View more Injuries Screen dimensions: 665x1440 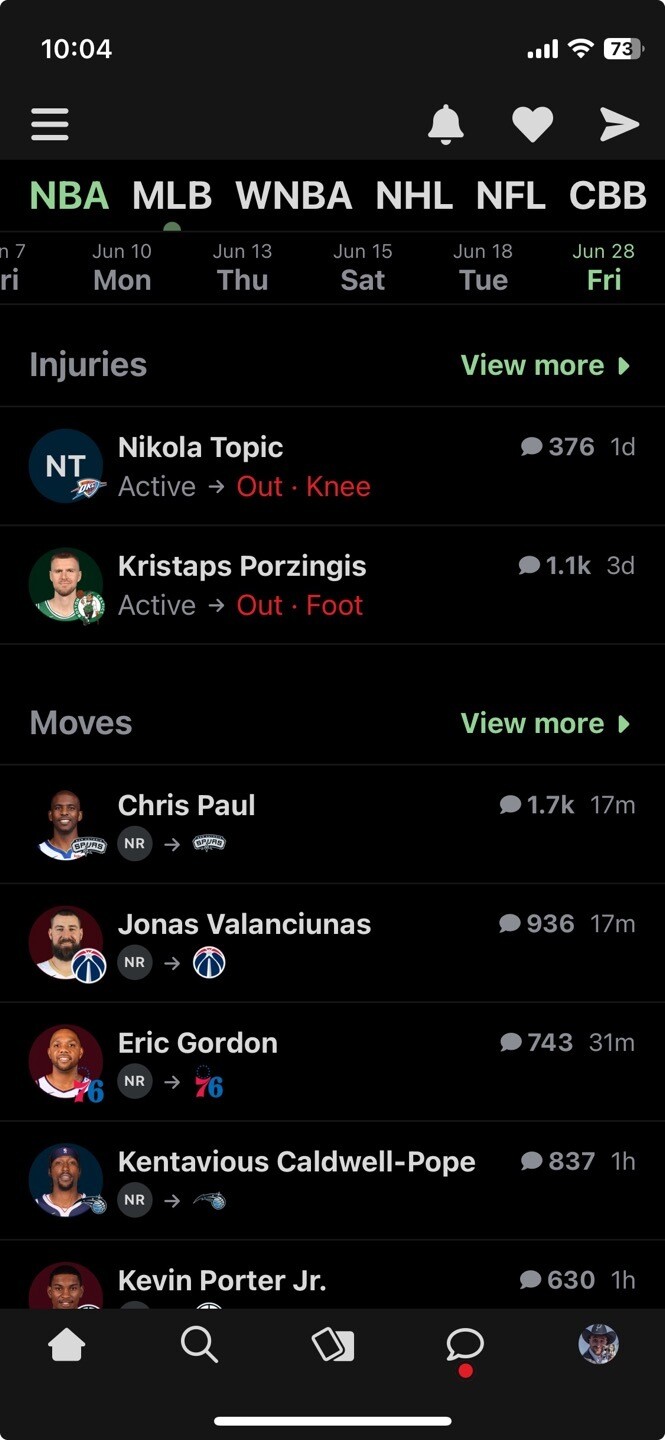tap(546, 365)
